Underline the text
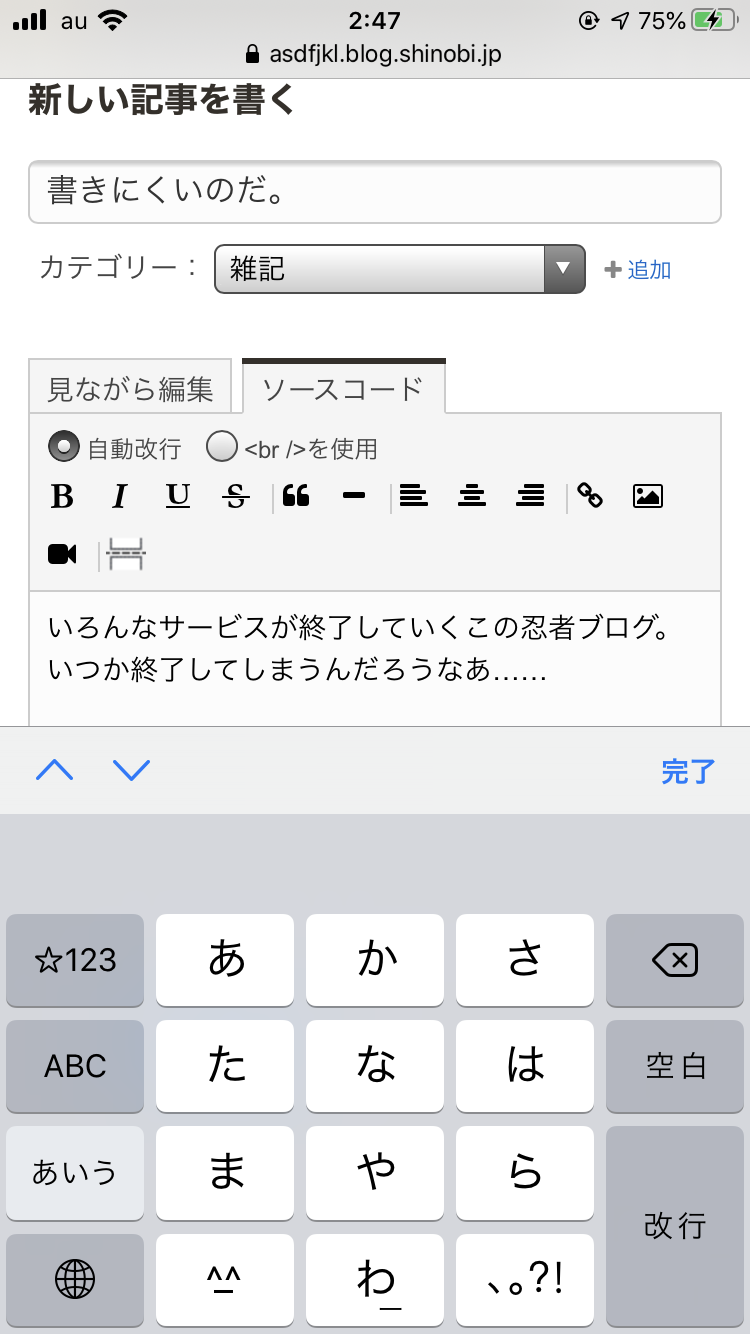The image size is (750, 1334). pyautogui.click(x=178, y=496)
